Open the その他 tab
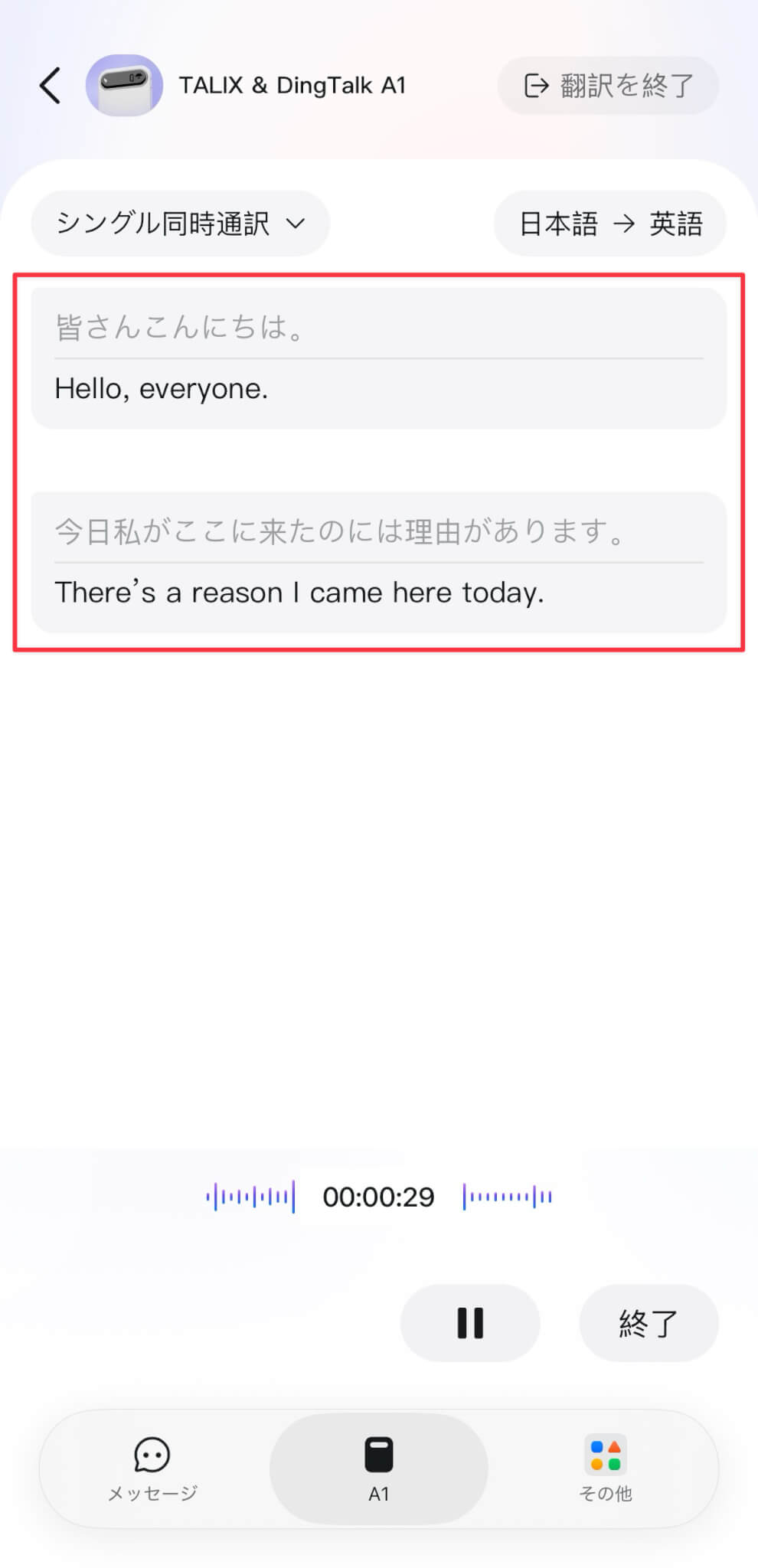Image resolution: width=758 pixels, height=1568 pixels. 605,1468
